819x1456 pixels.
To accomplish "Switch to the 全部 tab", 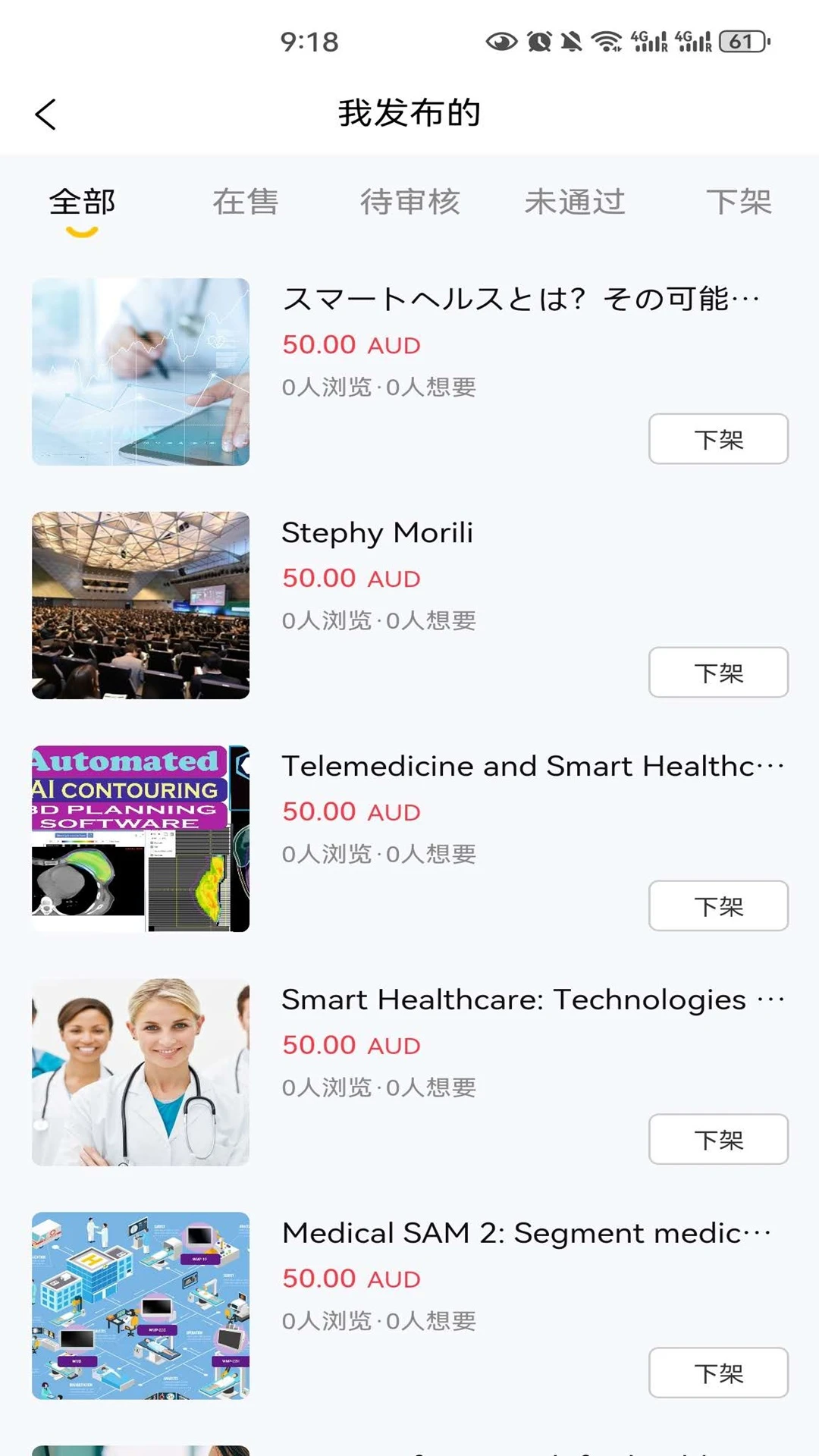I will [82, 202].
